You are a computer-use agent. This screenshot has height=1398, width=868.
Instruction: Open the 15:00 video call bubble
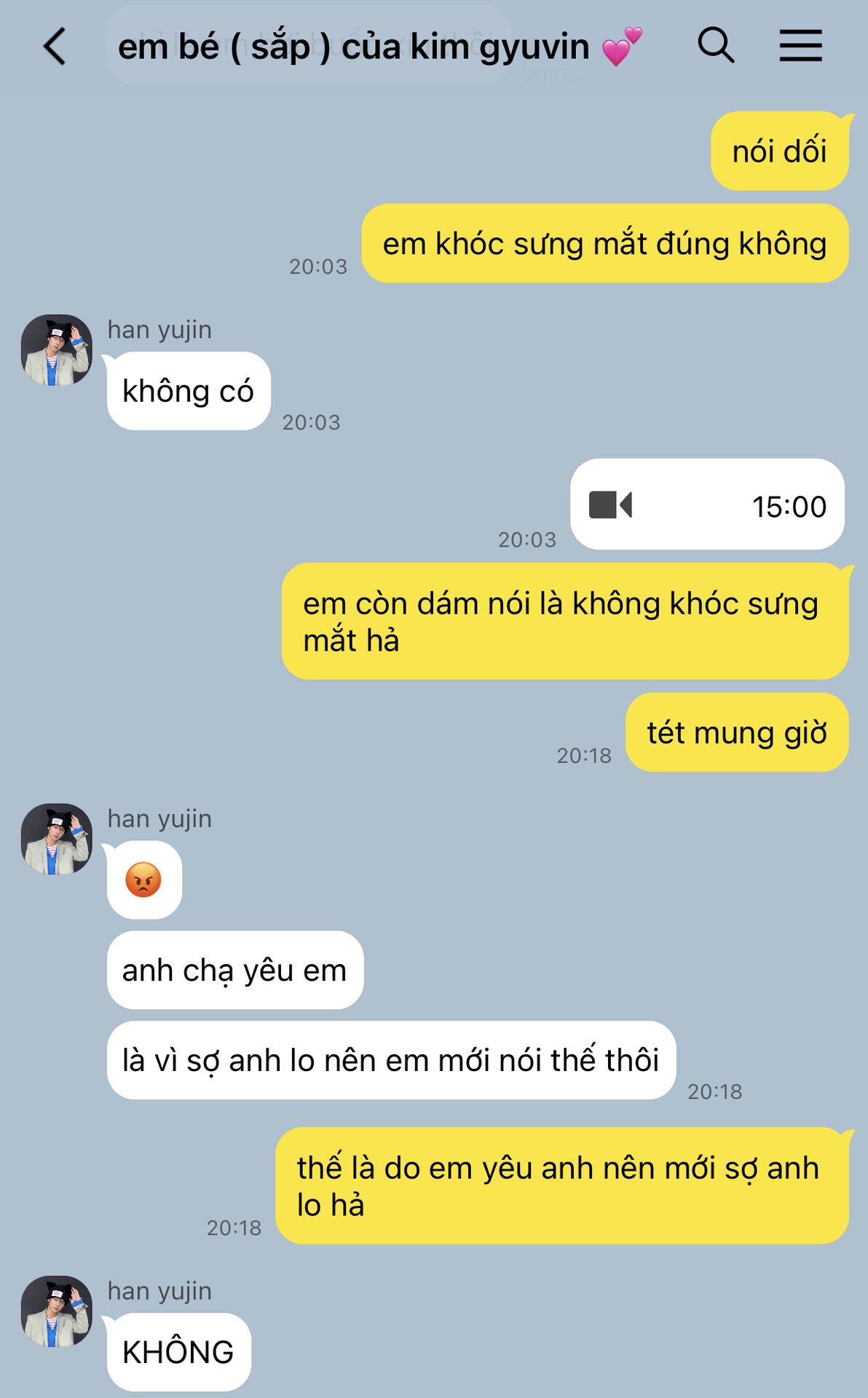706,505
